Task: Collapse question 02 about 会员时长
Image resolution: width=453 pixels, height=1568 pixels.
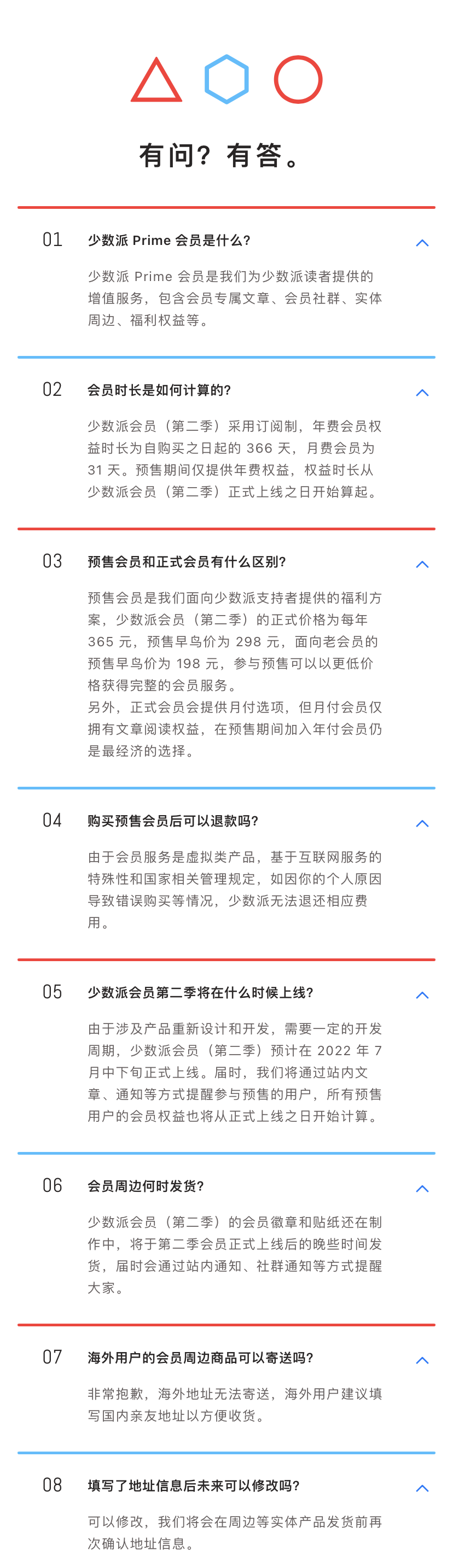Action: coord(421,393)
